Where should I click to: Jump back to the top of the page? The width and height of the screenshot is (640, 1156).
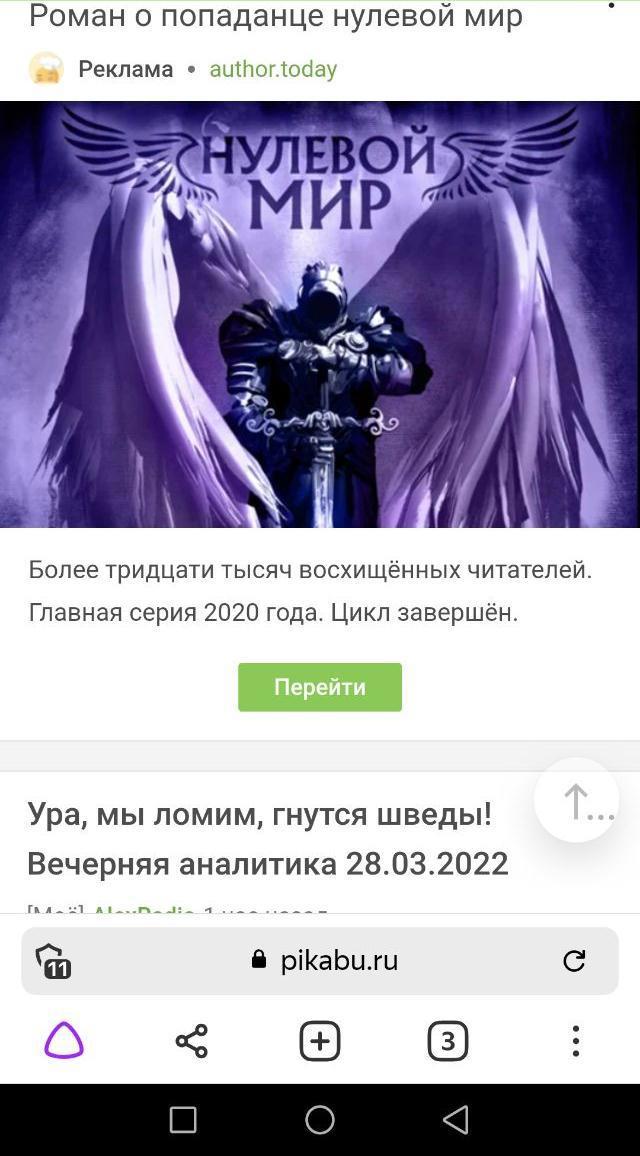pos(576,800)
